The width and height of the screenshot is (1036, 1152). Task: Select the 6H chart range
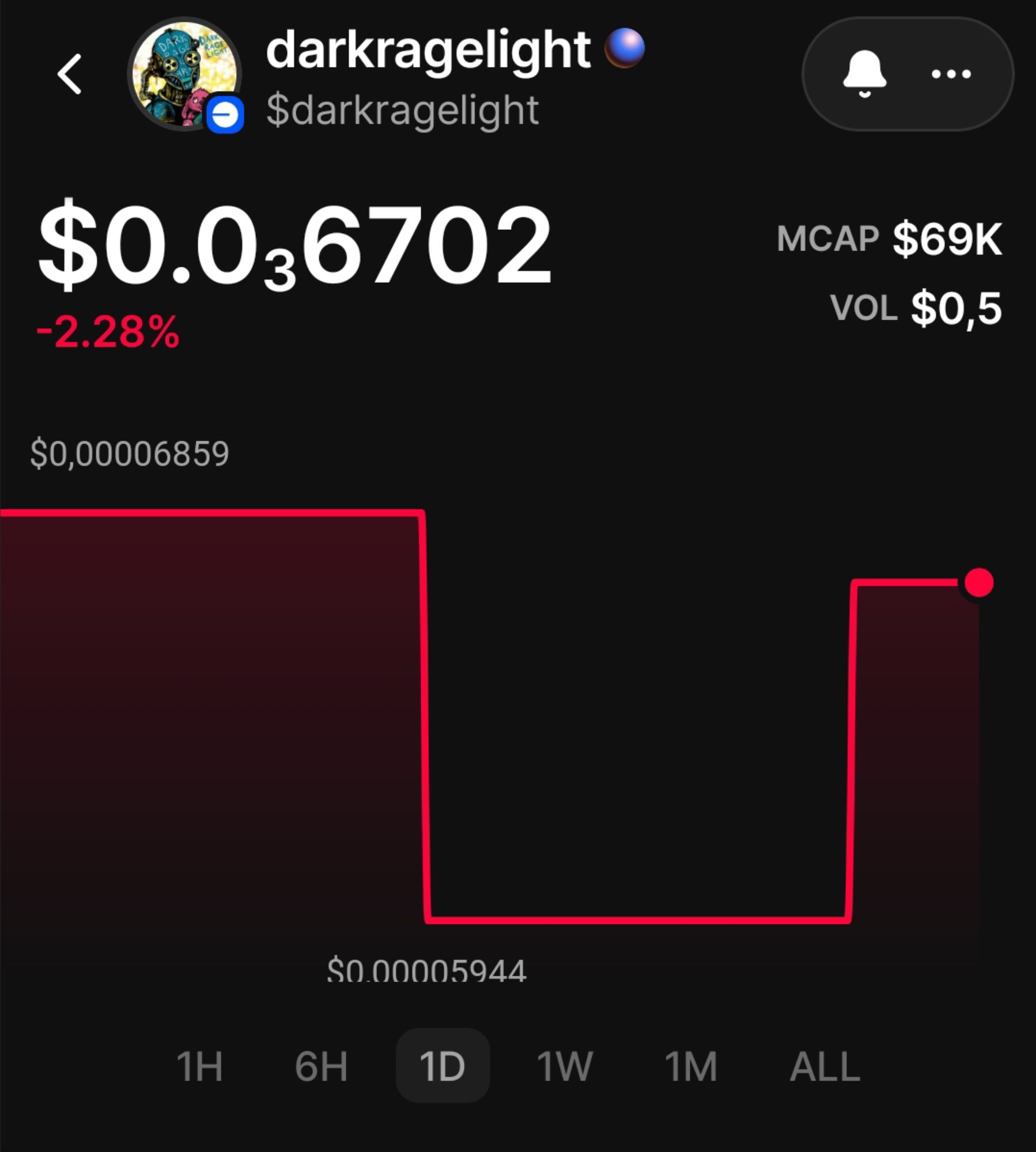(x=321, y=1067)
